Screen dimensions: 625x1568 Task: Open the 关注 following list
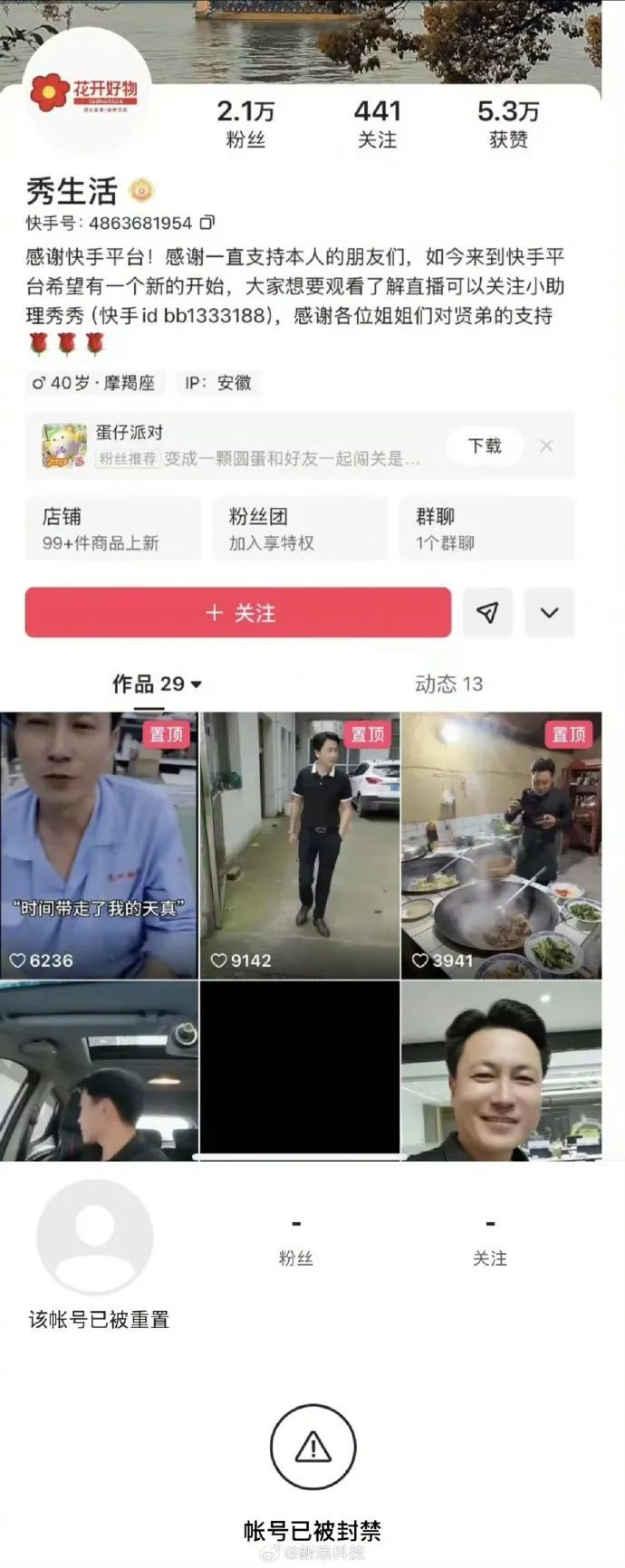point(377,123)
